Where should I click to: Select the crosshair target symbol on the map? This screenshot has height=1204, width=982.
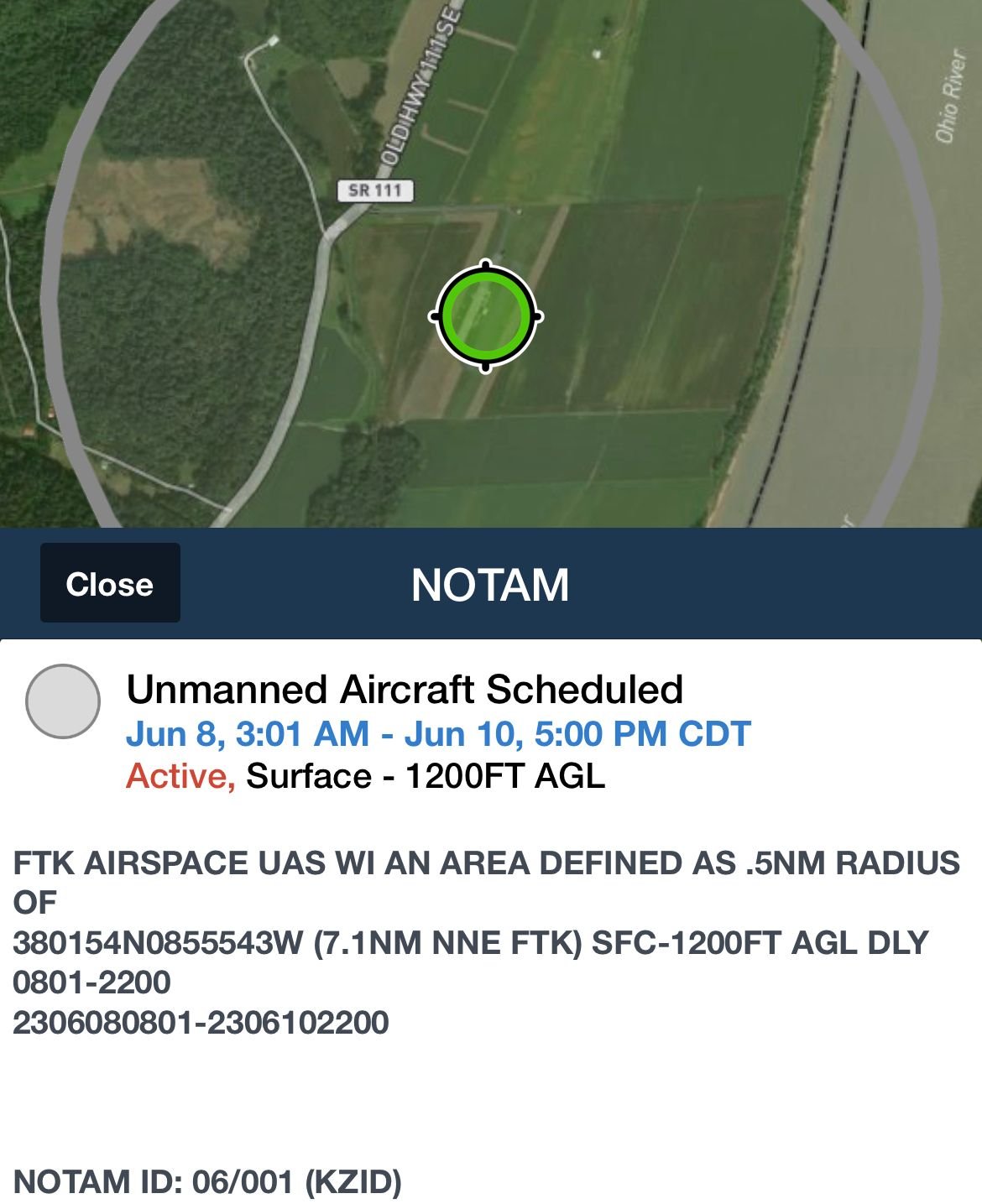pyautogui.click(x=485, y=317)
